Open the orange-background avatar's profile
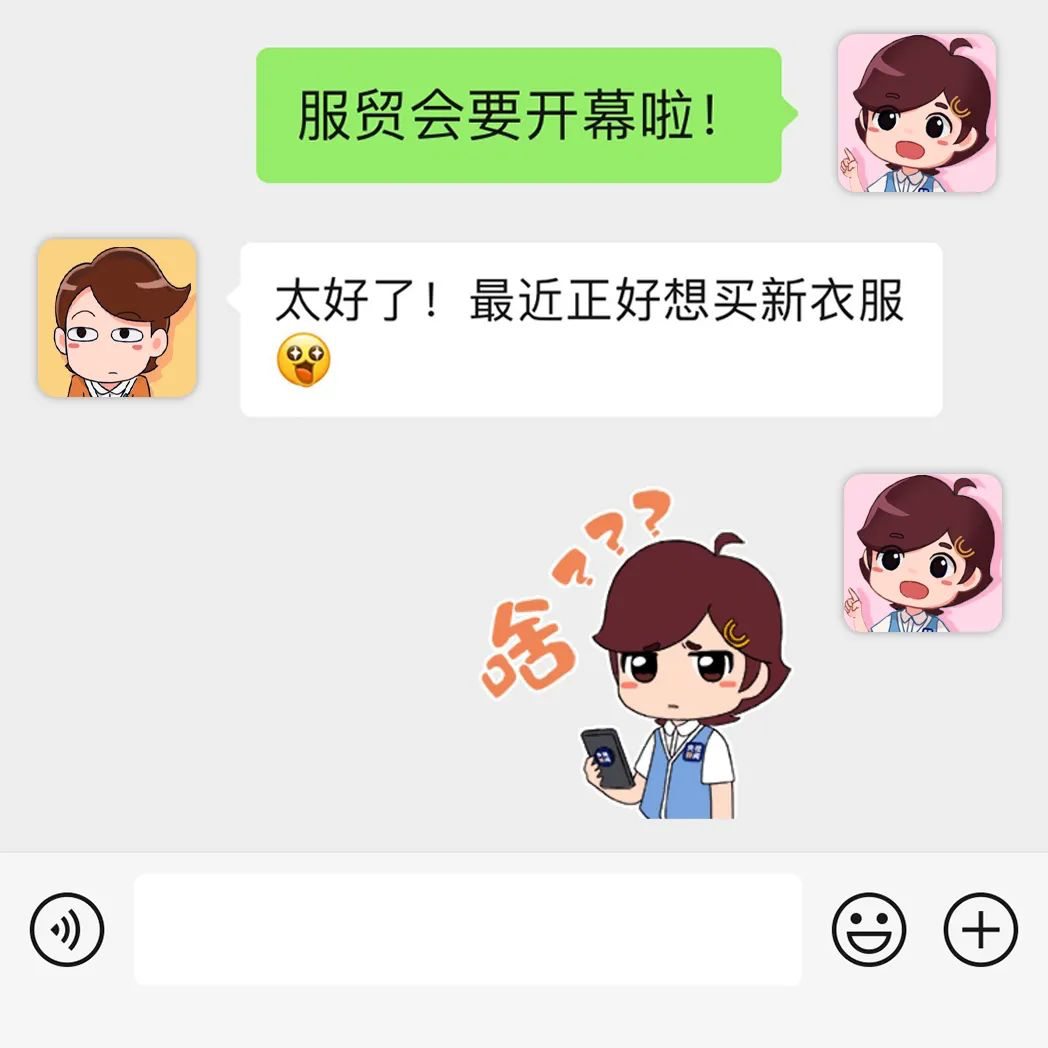Screen dimensions: 1048x1048 click(117, 318)
